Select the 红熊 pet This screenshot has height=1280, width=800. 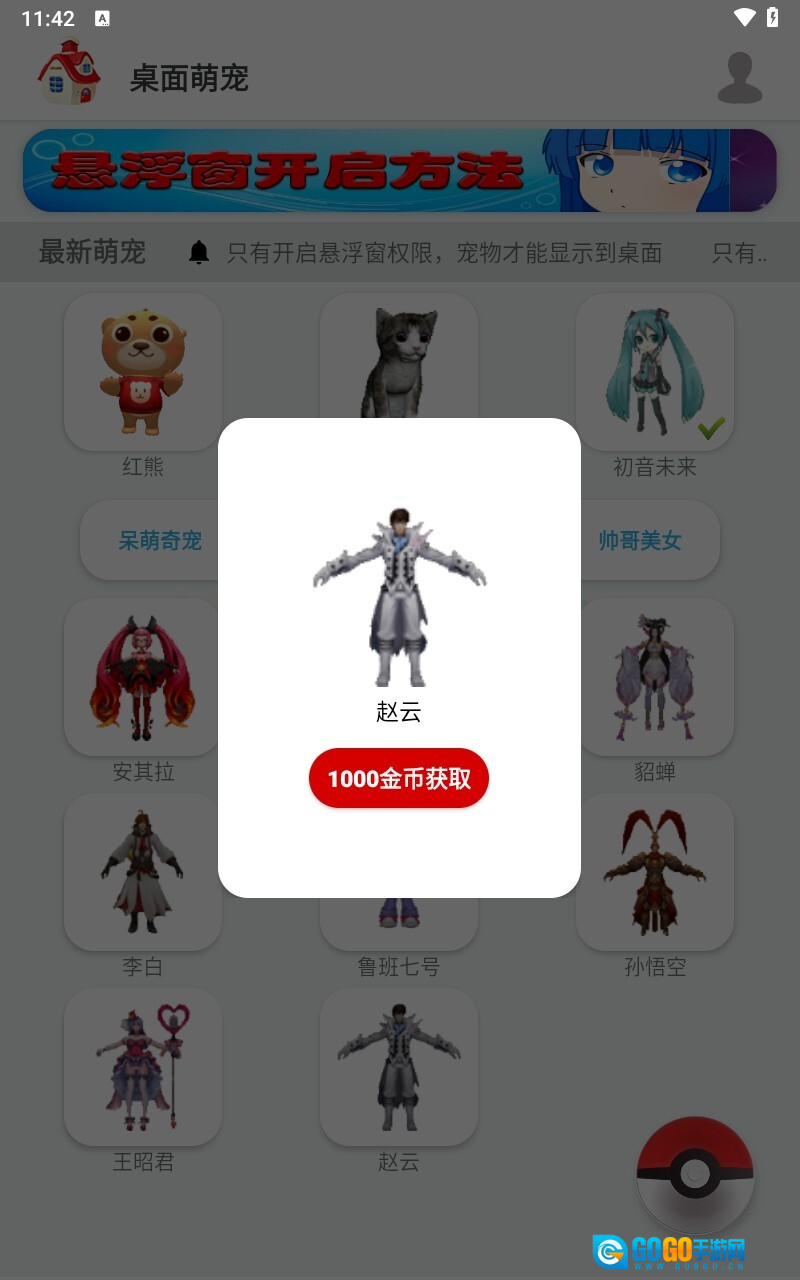143,372
